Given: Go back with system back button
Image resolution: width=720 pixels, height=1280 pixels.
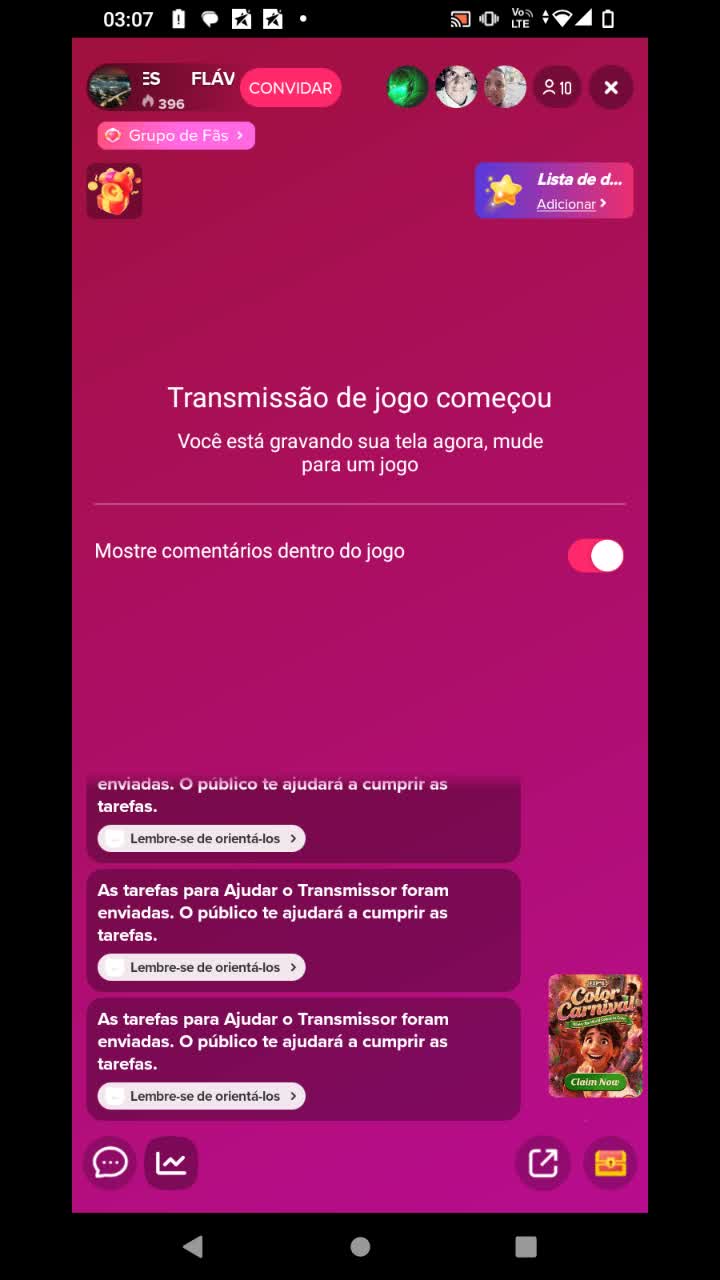Looking at the screenshot, I should pyautogui.click(x=193, y=1246).
